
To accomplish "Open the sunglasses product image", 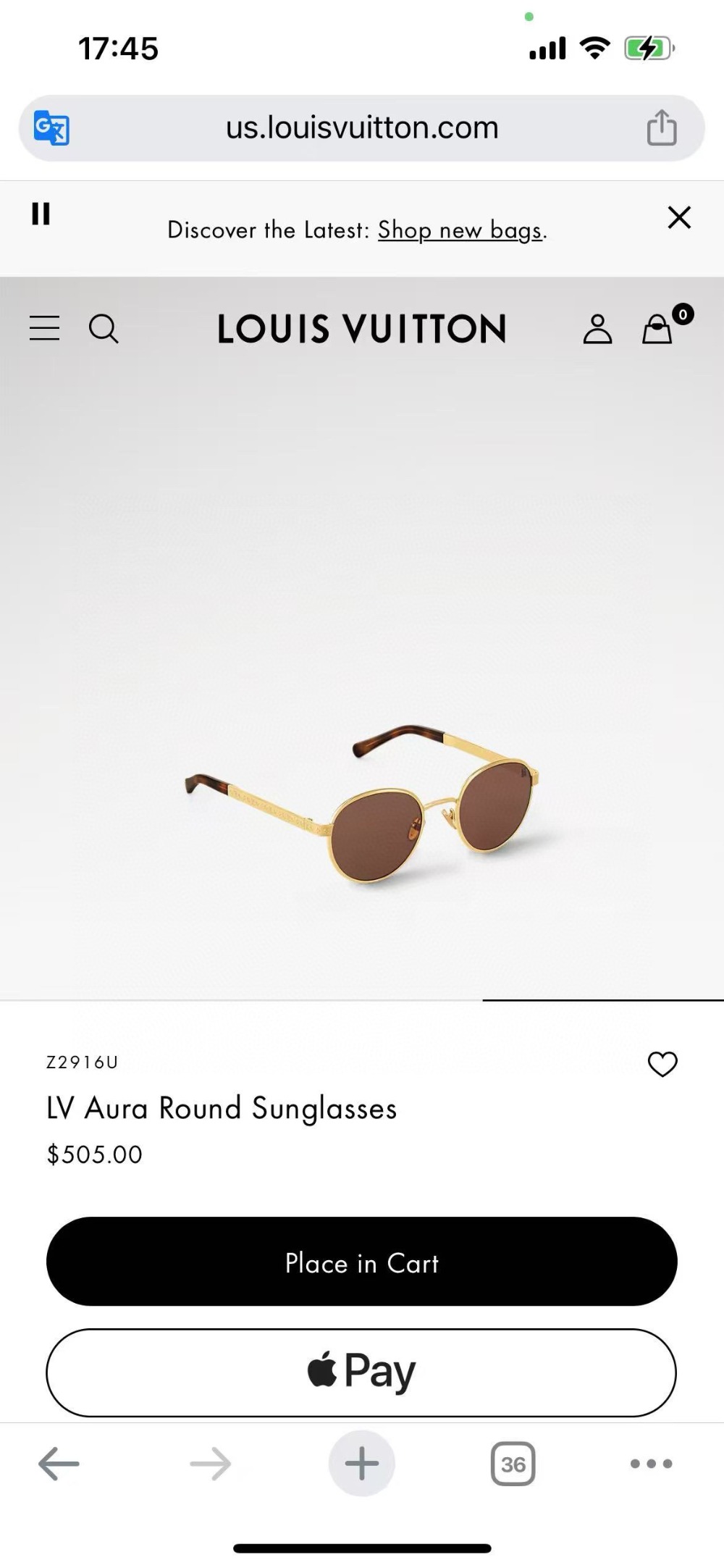I will click(x=362, y=804).
